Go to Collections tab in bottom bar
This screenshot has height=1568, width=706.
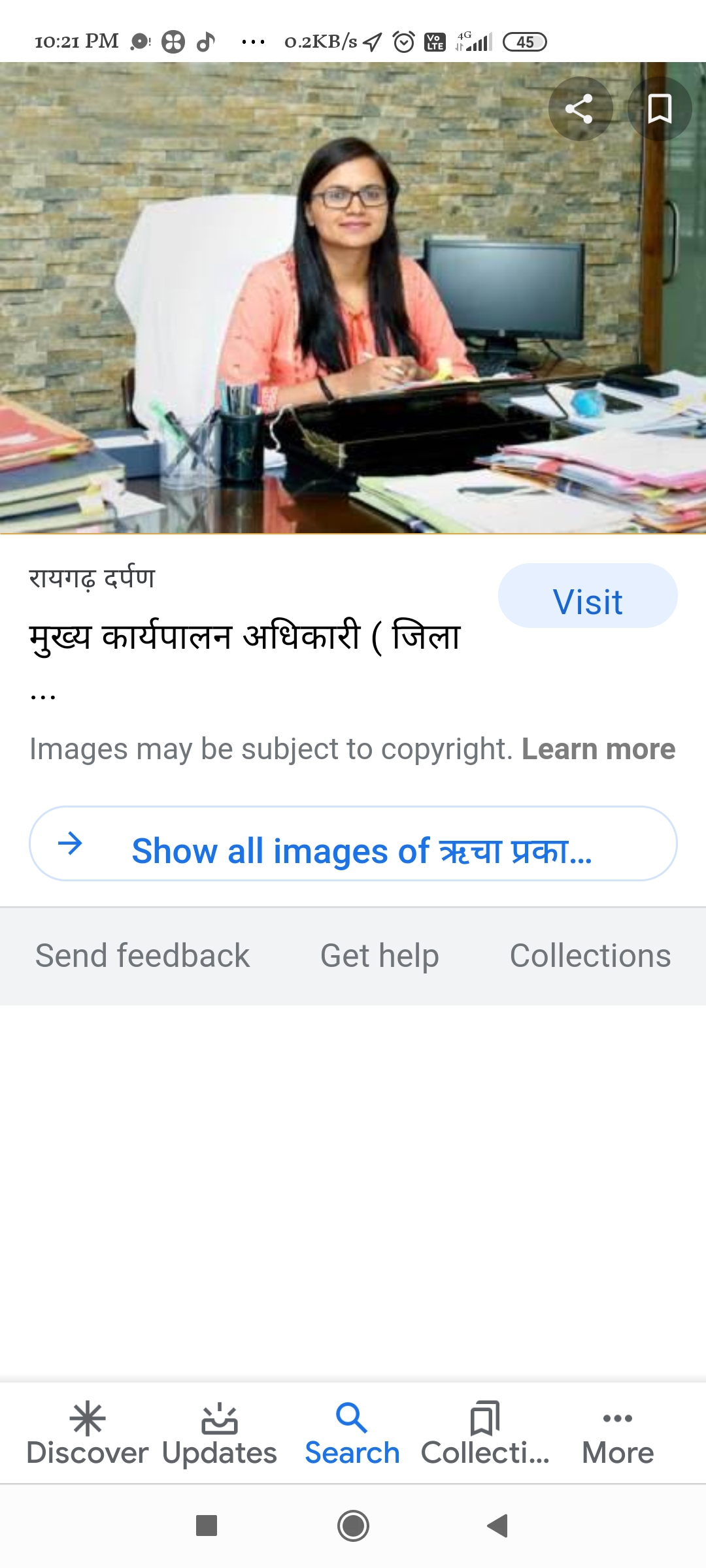pyautogui.click(x=485, y=1434)
